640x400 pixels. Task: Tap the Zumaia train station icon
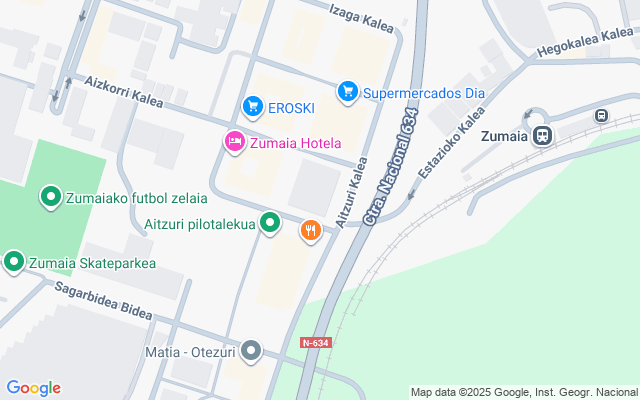pos(542,136)
